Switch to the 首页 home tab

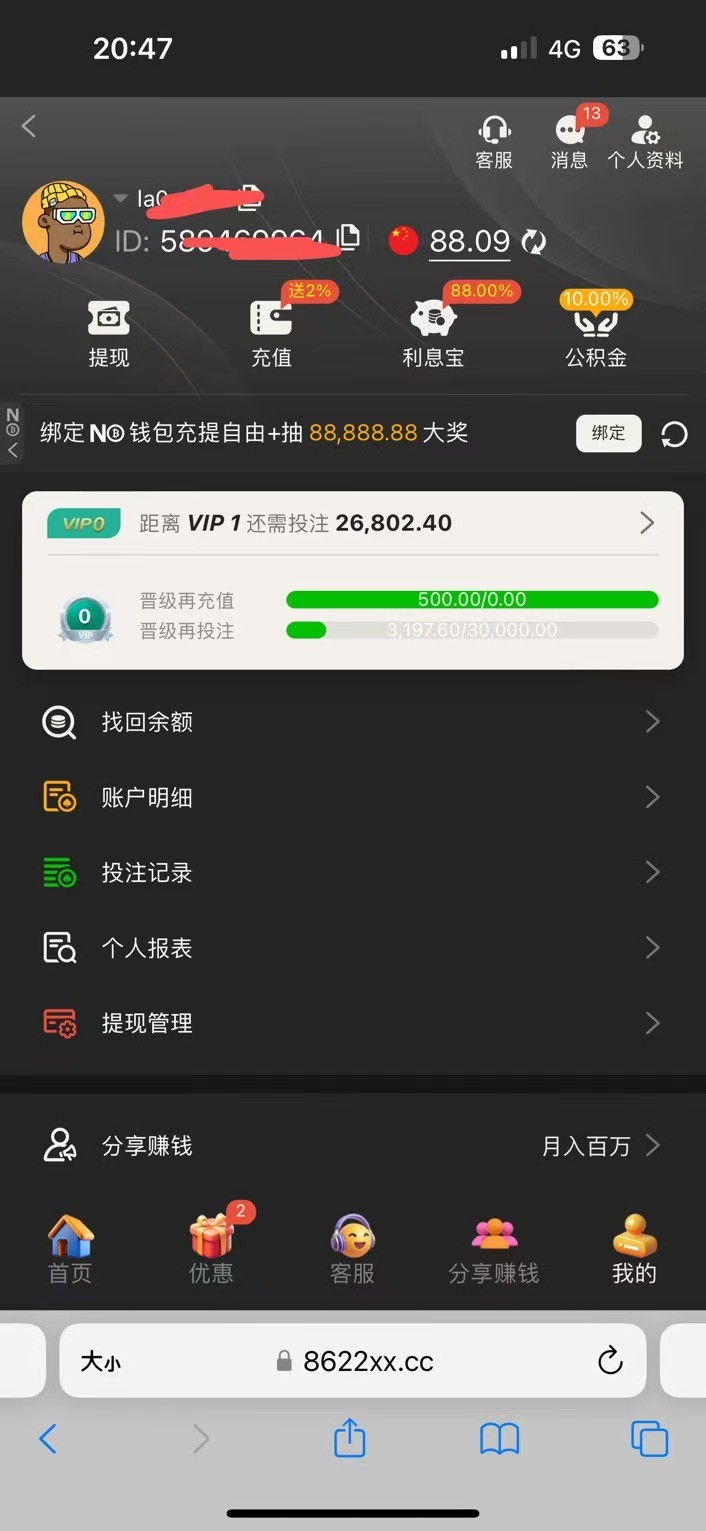pos(70,1250)
